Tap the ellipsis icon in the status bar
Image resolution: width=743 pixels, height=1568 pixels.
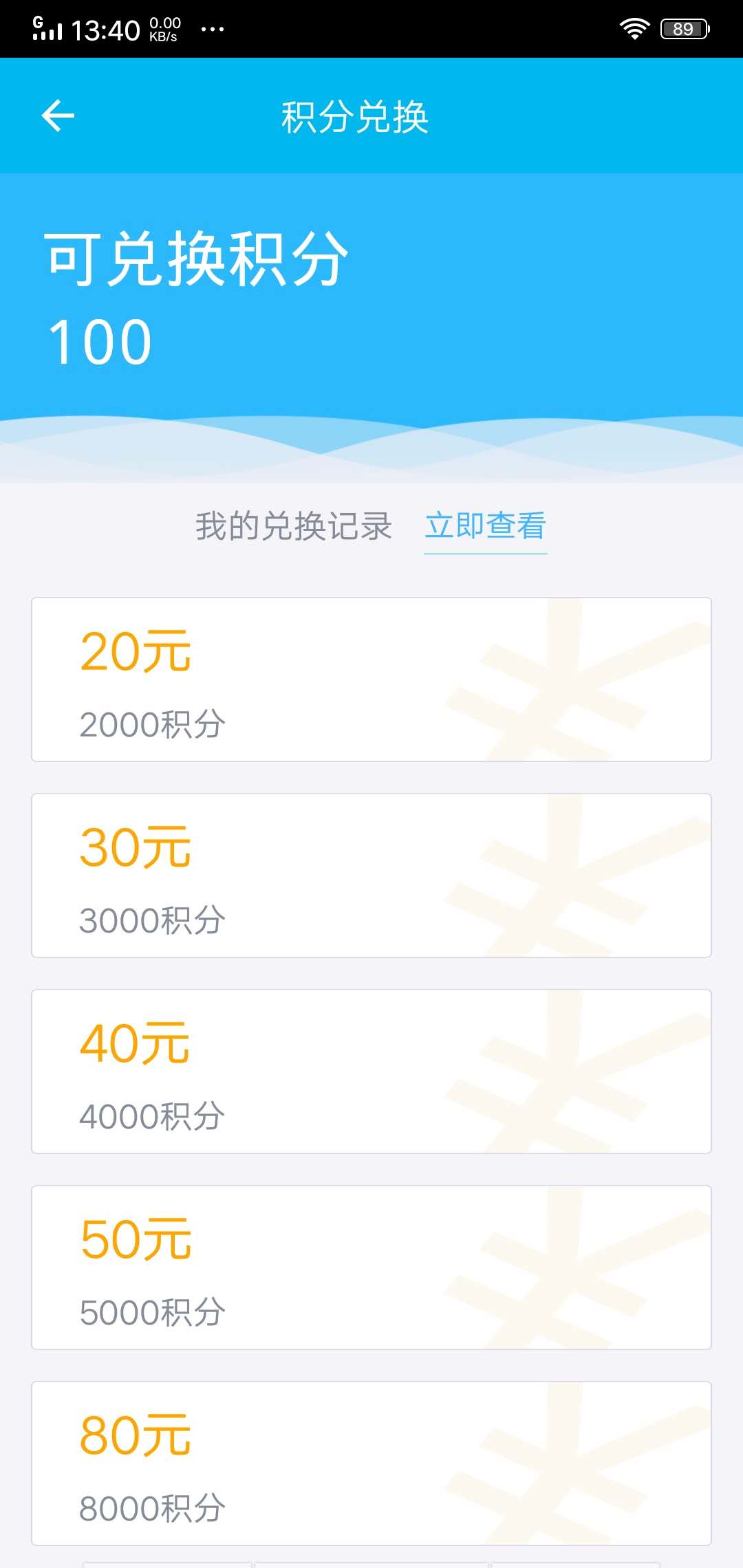[x=213, y=29]
